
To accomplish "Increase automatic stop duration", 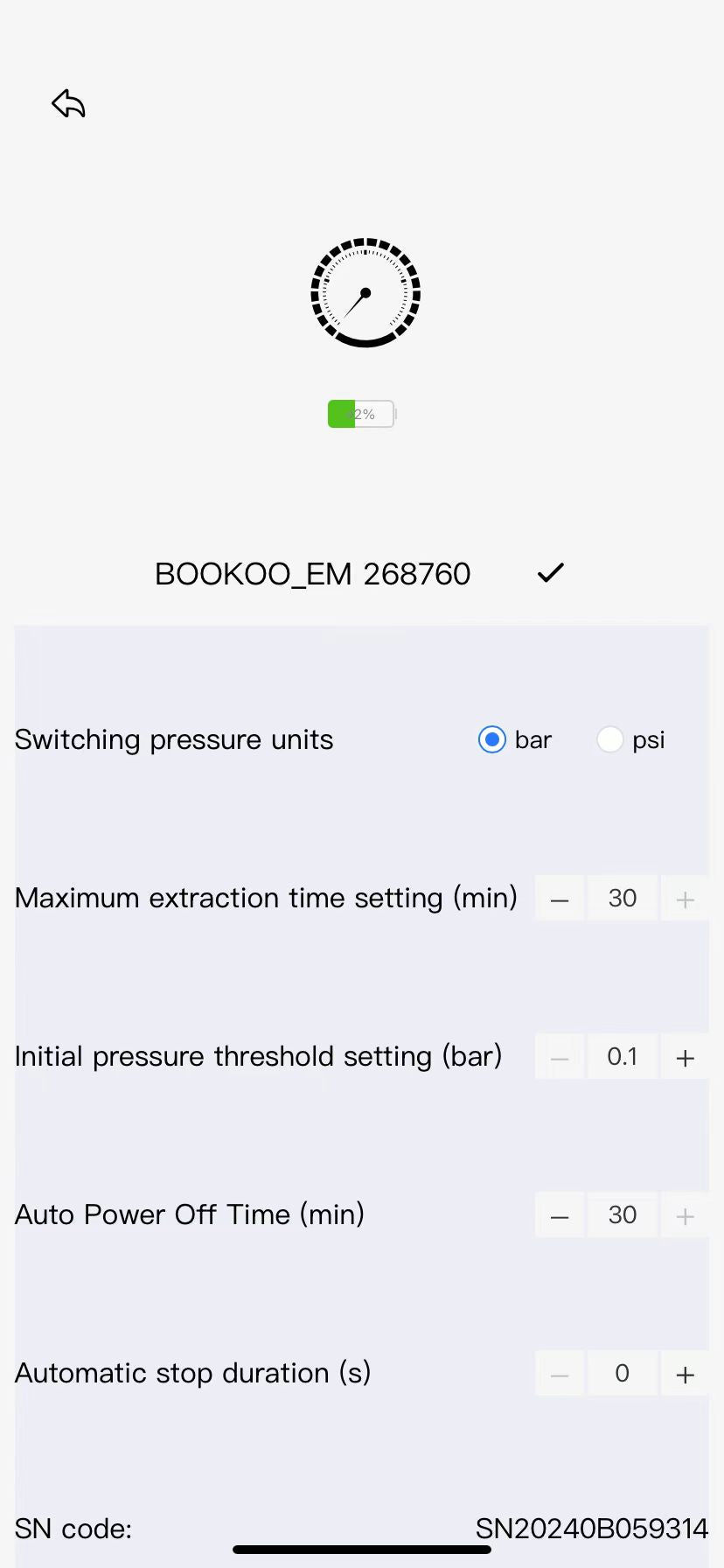I will [685, 1374].
